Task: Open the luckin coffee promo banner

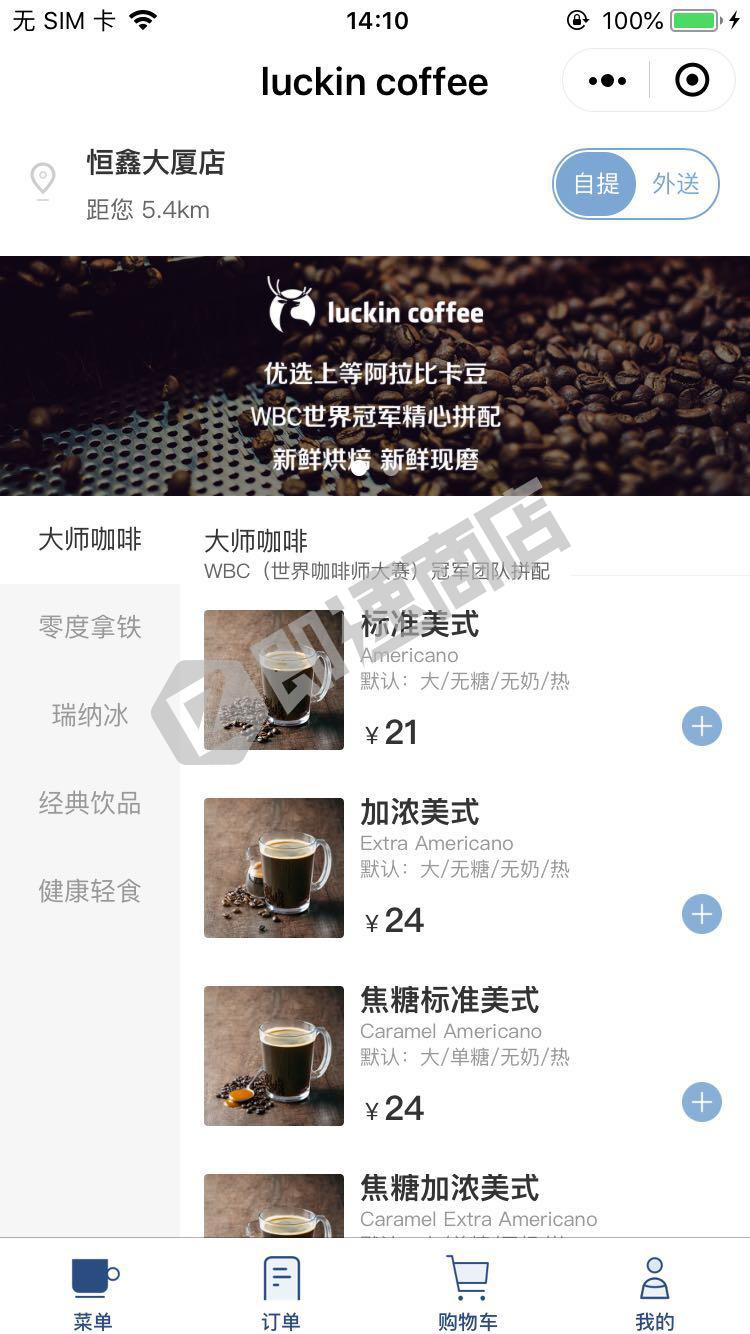Action: [375, 376]
